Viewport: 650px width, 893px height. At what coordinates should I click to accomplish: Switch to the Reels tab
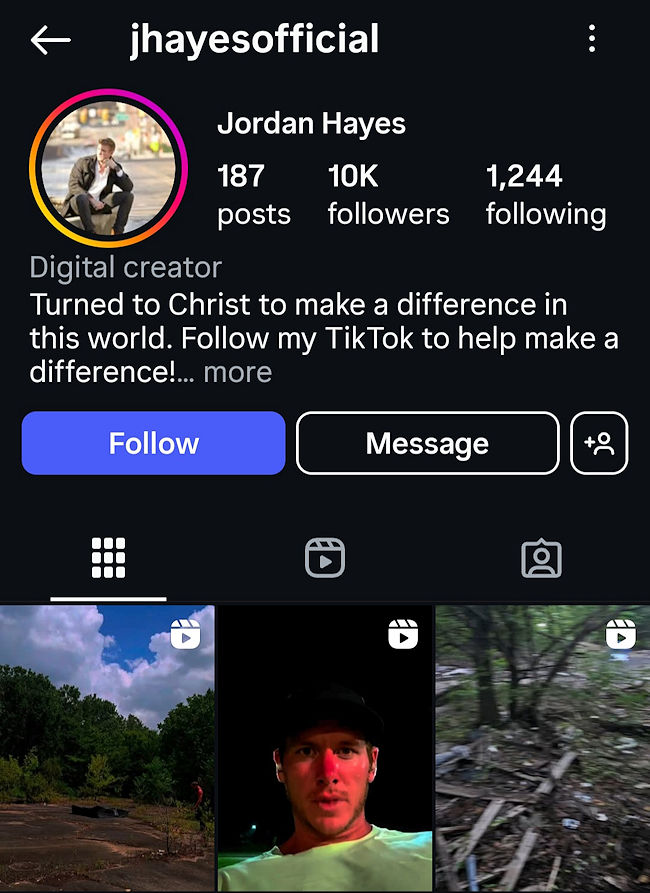click(324, 558)
